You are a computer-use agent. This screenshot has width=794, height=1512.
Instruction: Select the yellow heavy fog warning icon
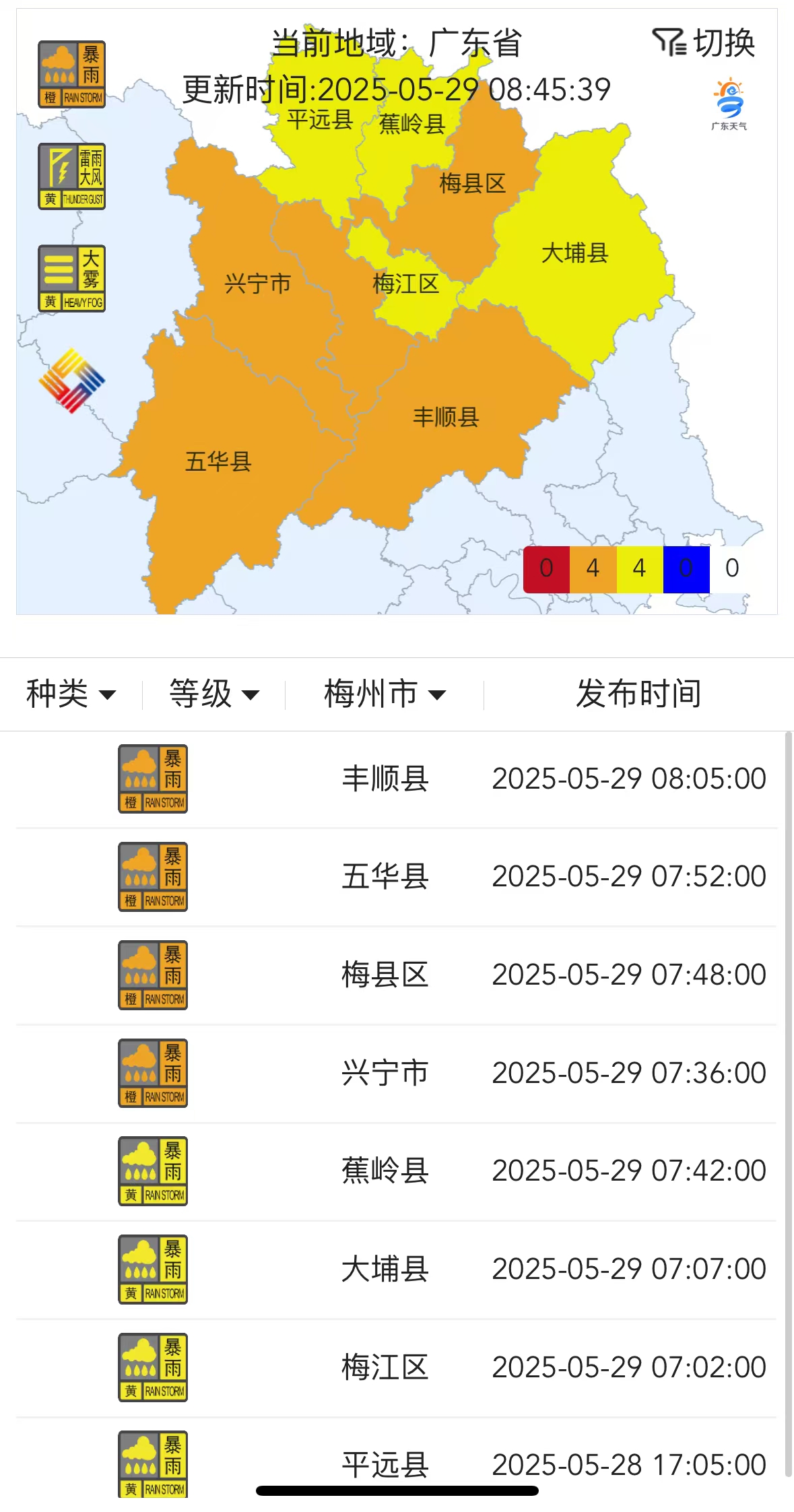coord(71,278)
